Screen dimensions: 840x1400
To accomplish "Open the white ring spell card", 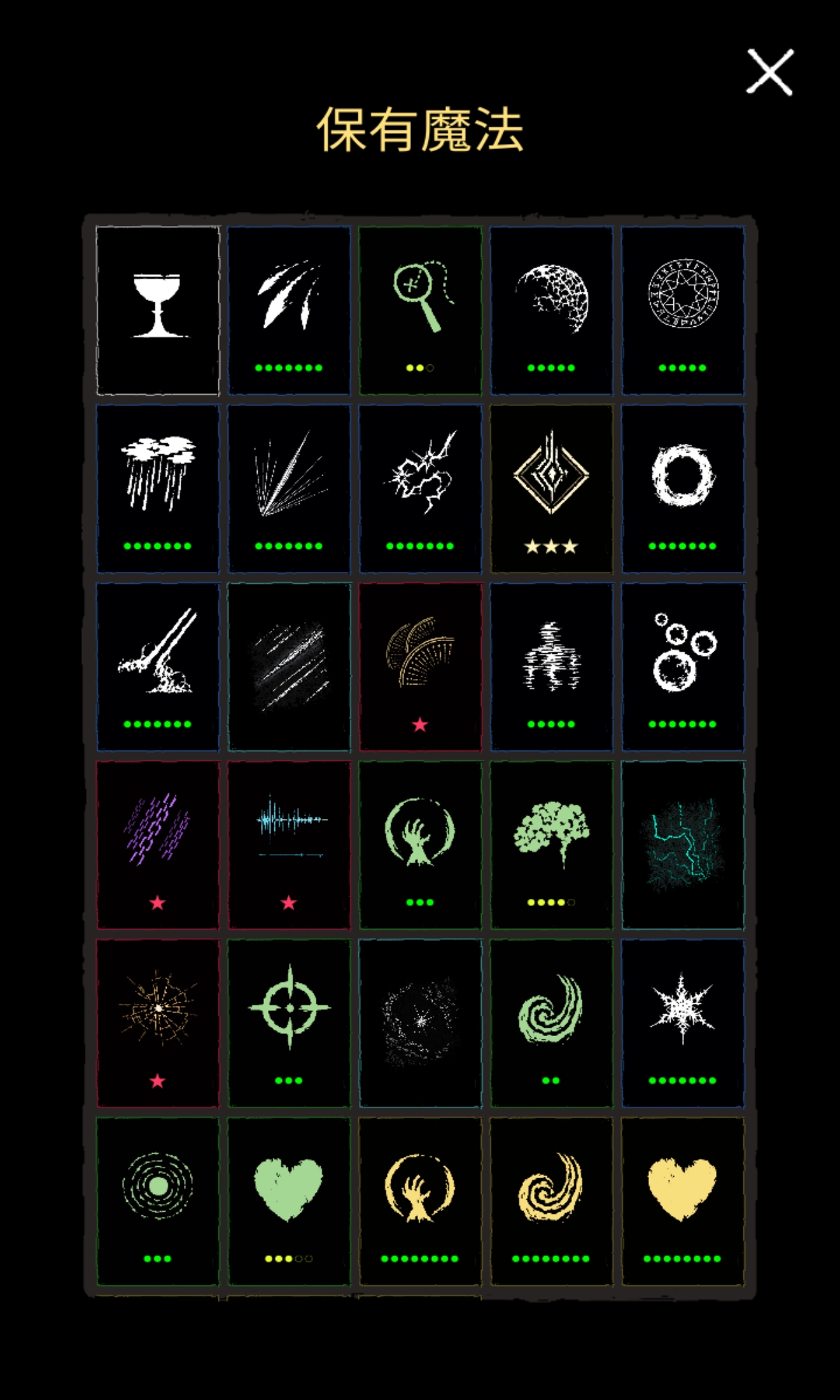I will click(x=682, y=488).
